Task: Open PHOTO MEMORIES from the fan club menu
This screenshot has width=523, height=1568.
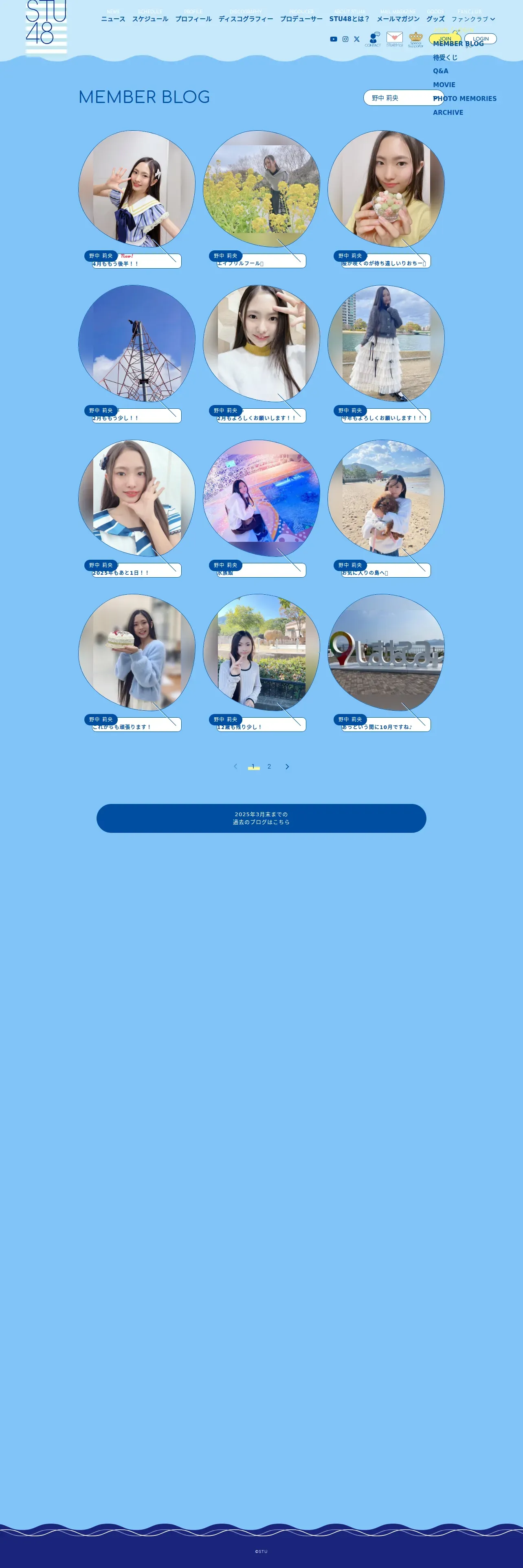Action: point(465,99)
